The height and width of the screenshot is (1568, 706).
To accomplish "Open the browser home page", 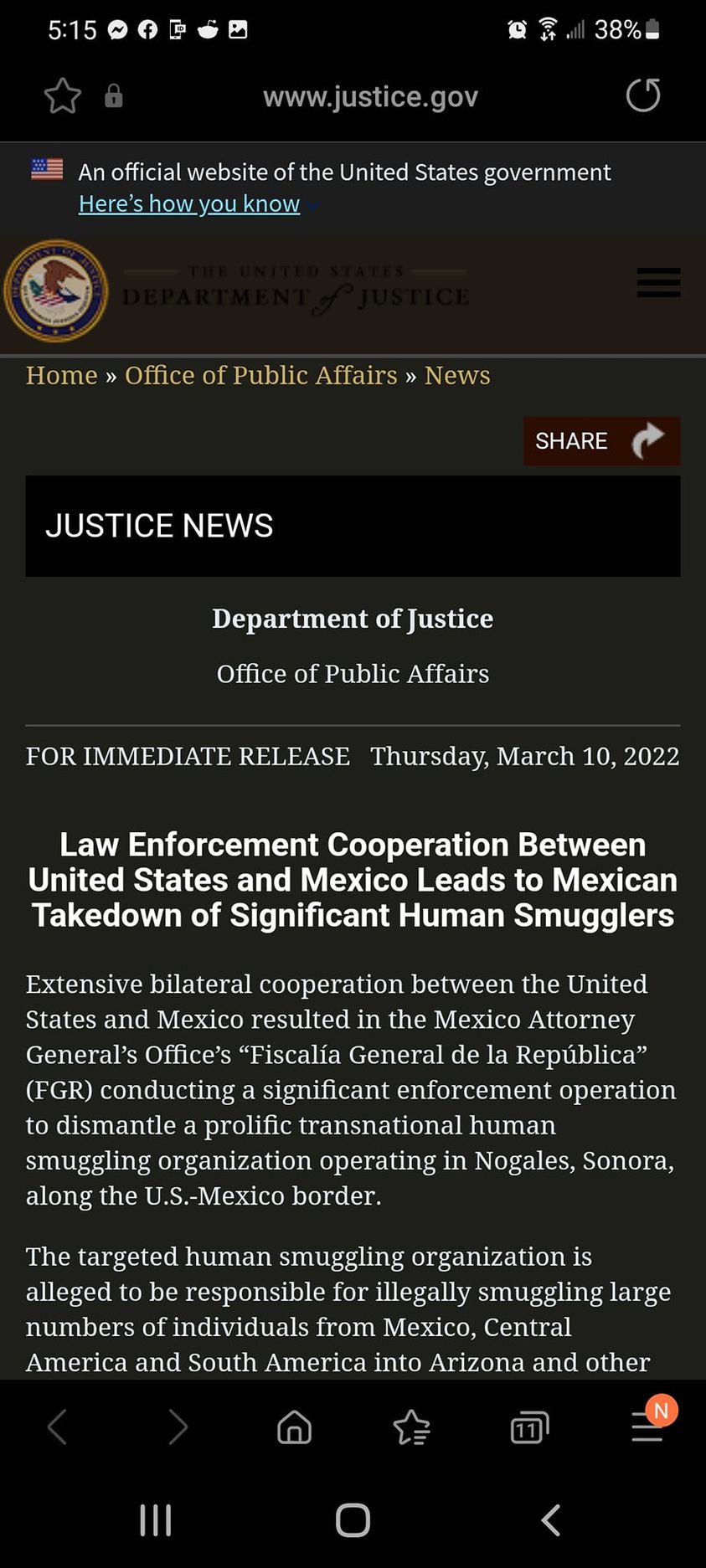I will [294, 1427].
